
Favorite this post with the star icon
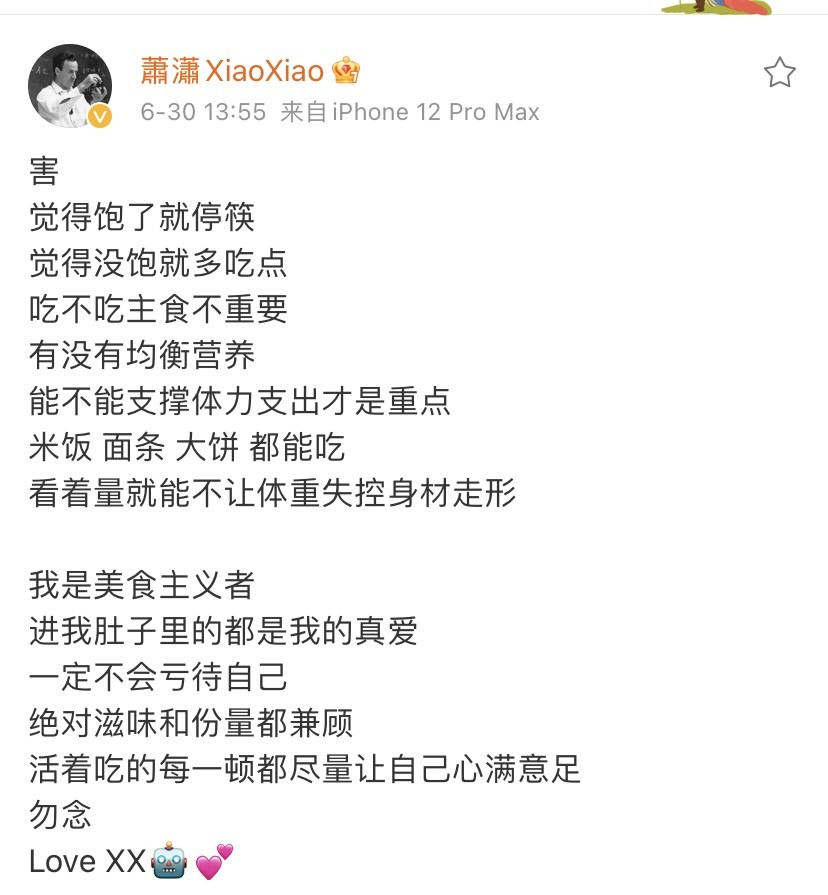(779, 72)
